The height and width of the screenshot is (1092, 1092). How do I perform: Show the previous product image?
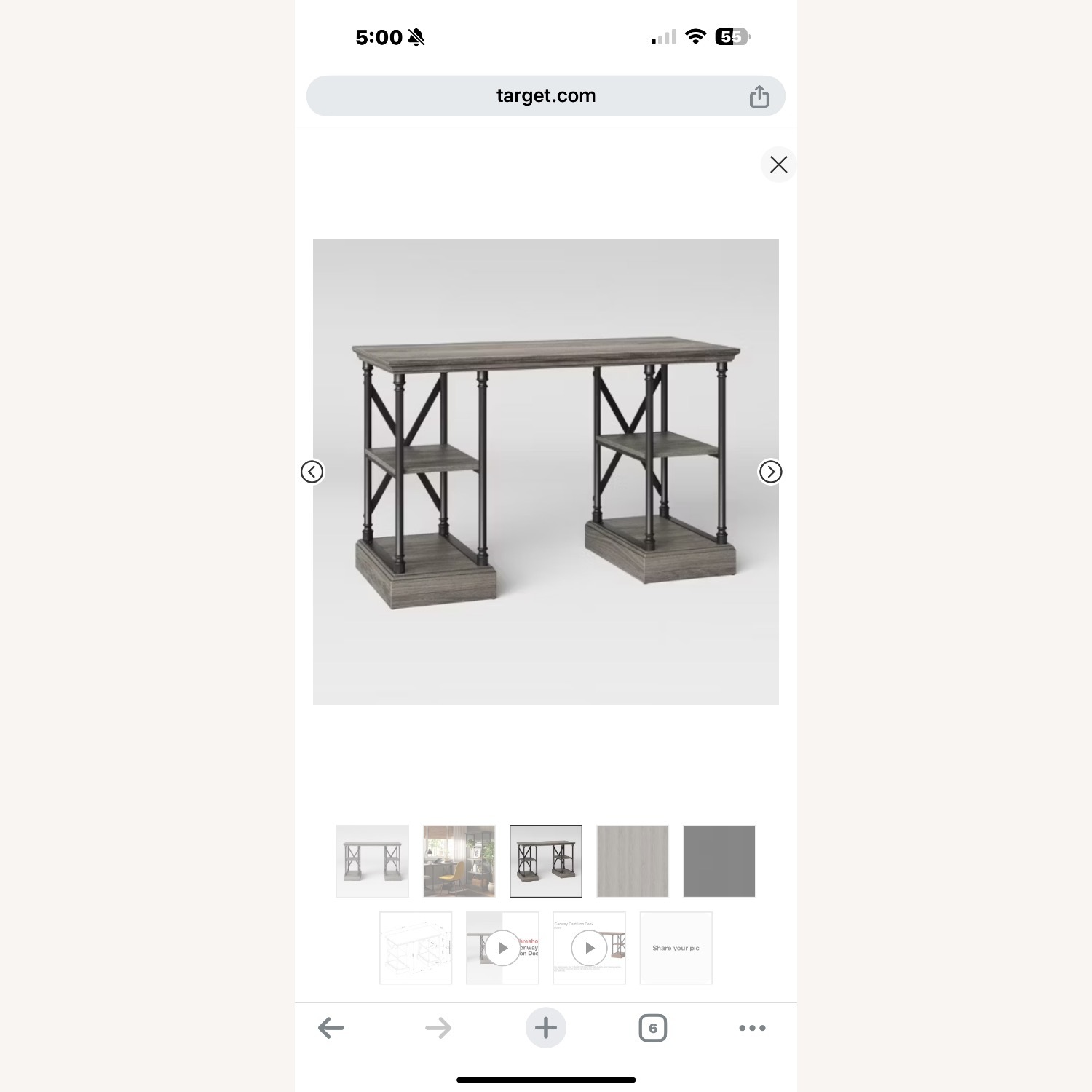click(x=312, y=472)
